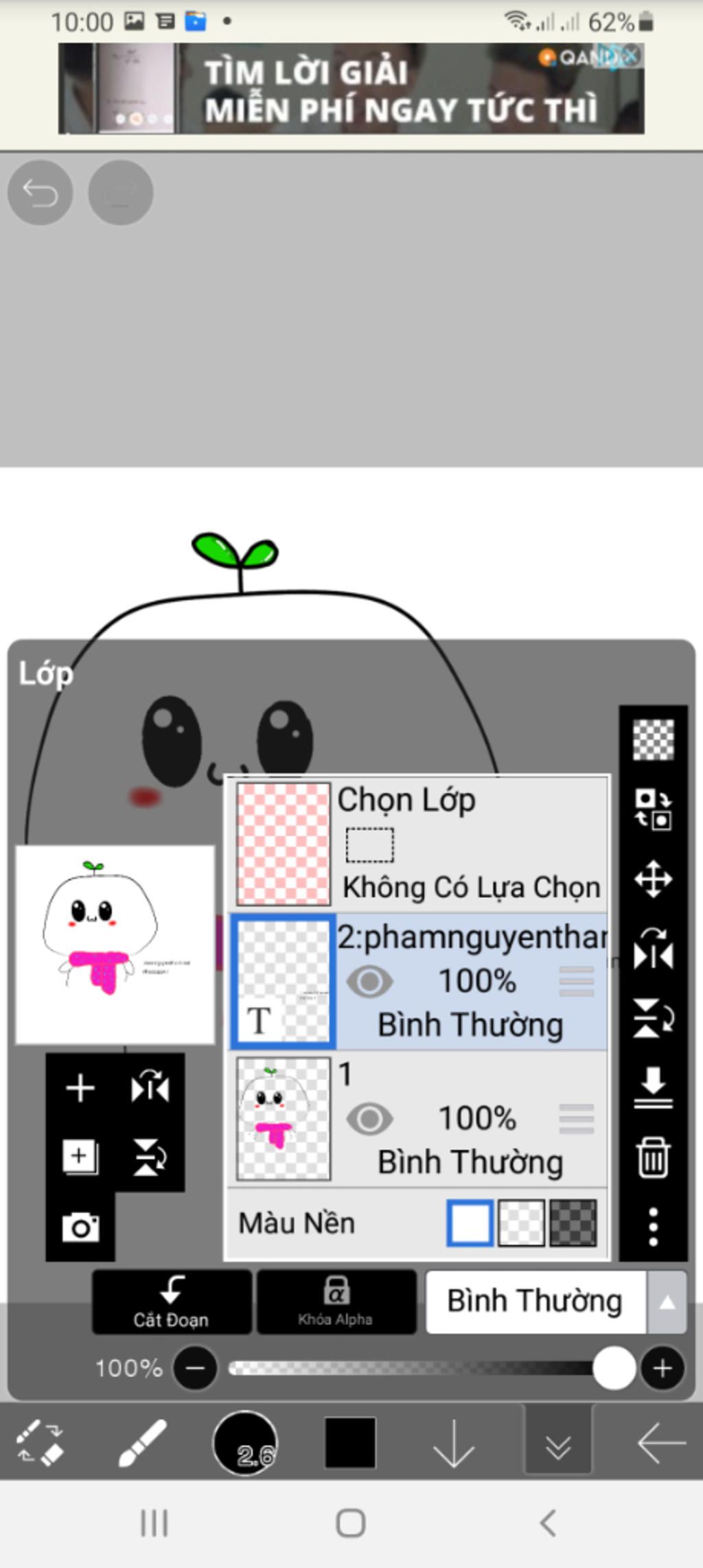Enable Khóa Alpha lock
Screen dimensions: 703x1568
click(x=336, y=1302)
